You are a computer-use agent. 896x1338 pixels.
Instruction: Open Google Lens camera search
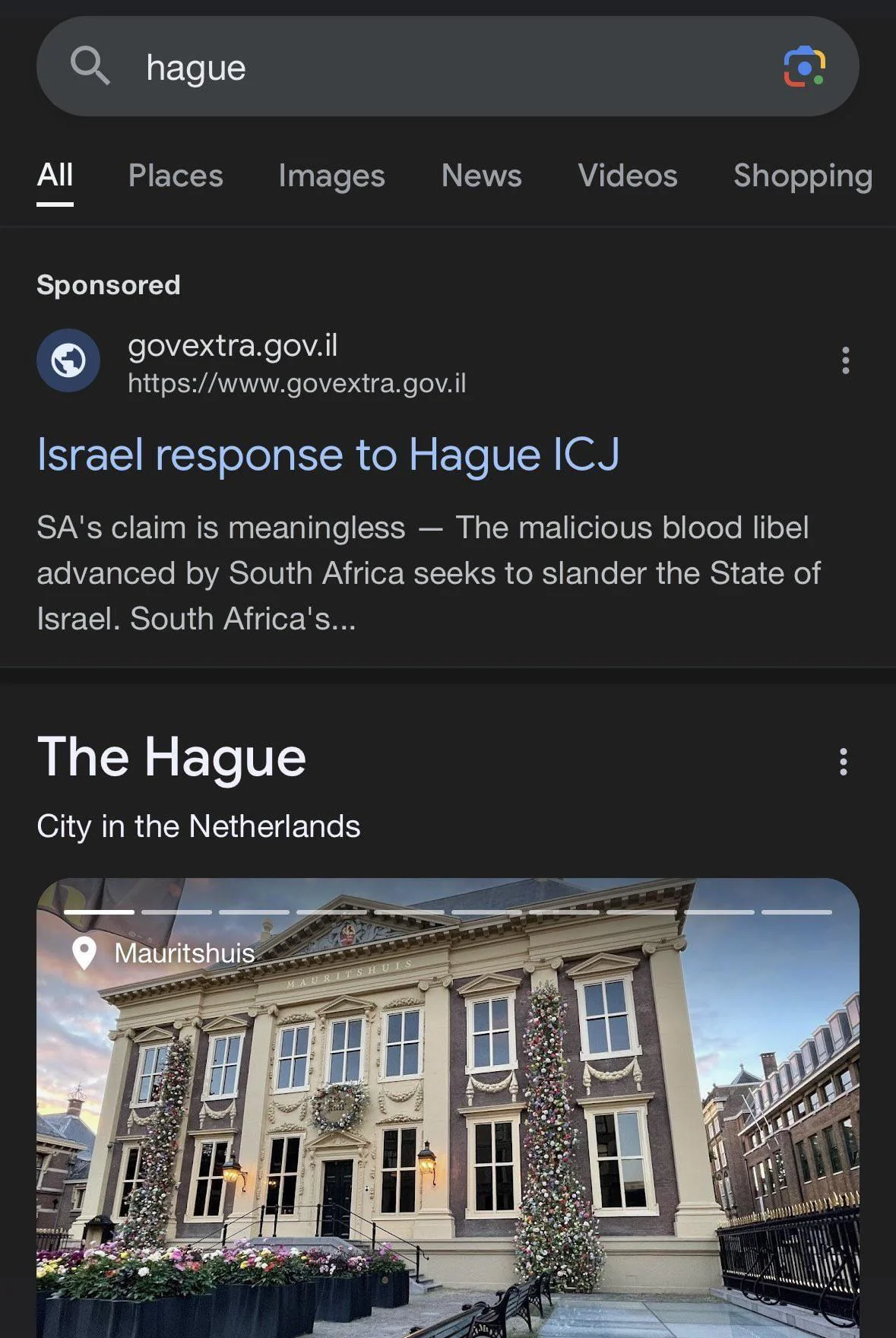tap(804, 67)
